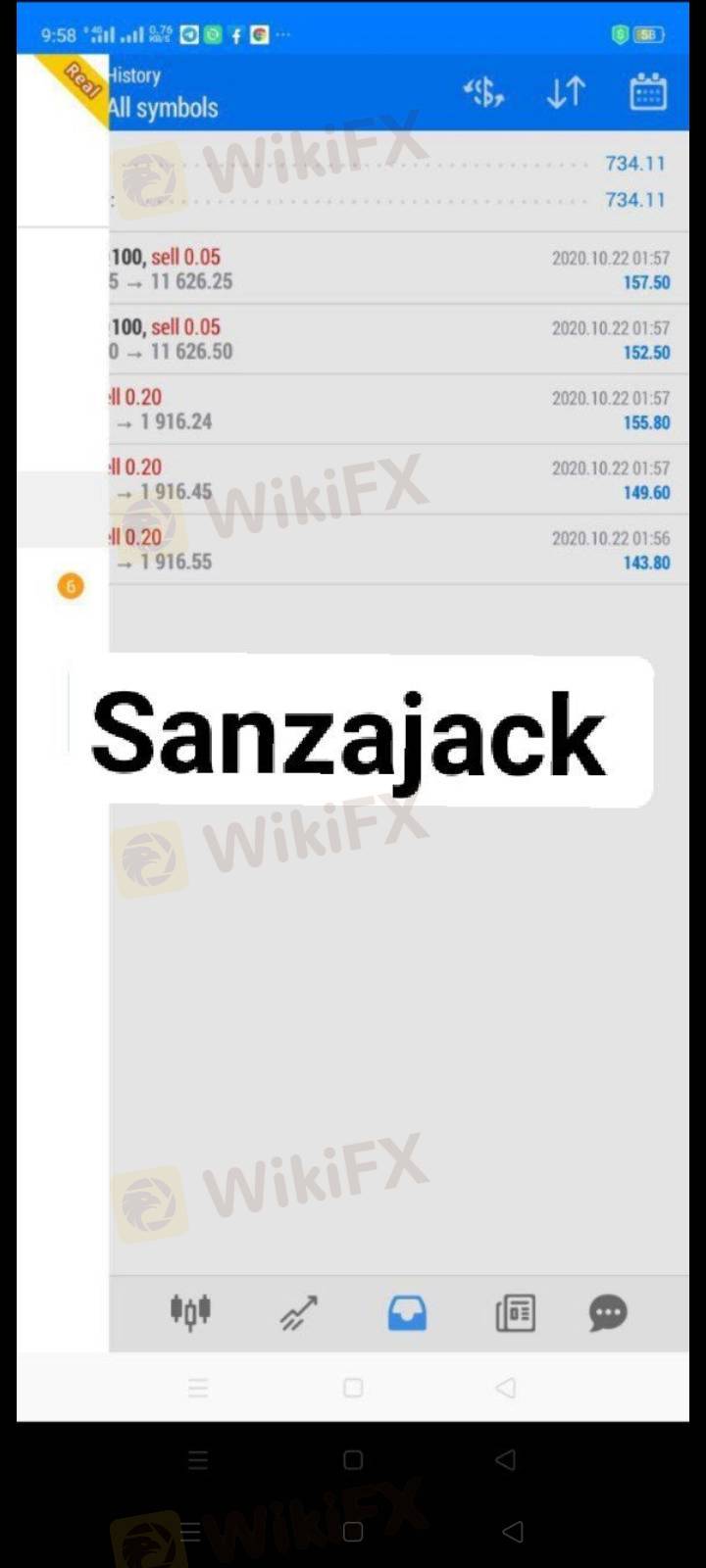This screenshot has height=1568, width=706.
Task: Open the symbol filter icon
Action: [483, 93]
